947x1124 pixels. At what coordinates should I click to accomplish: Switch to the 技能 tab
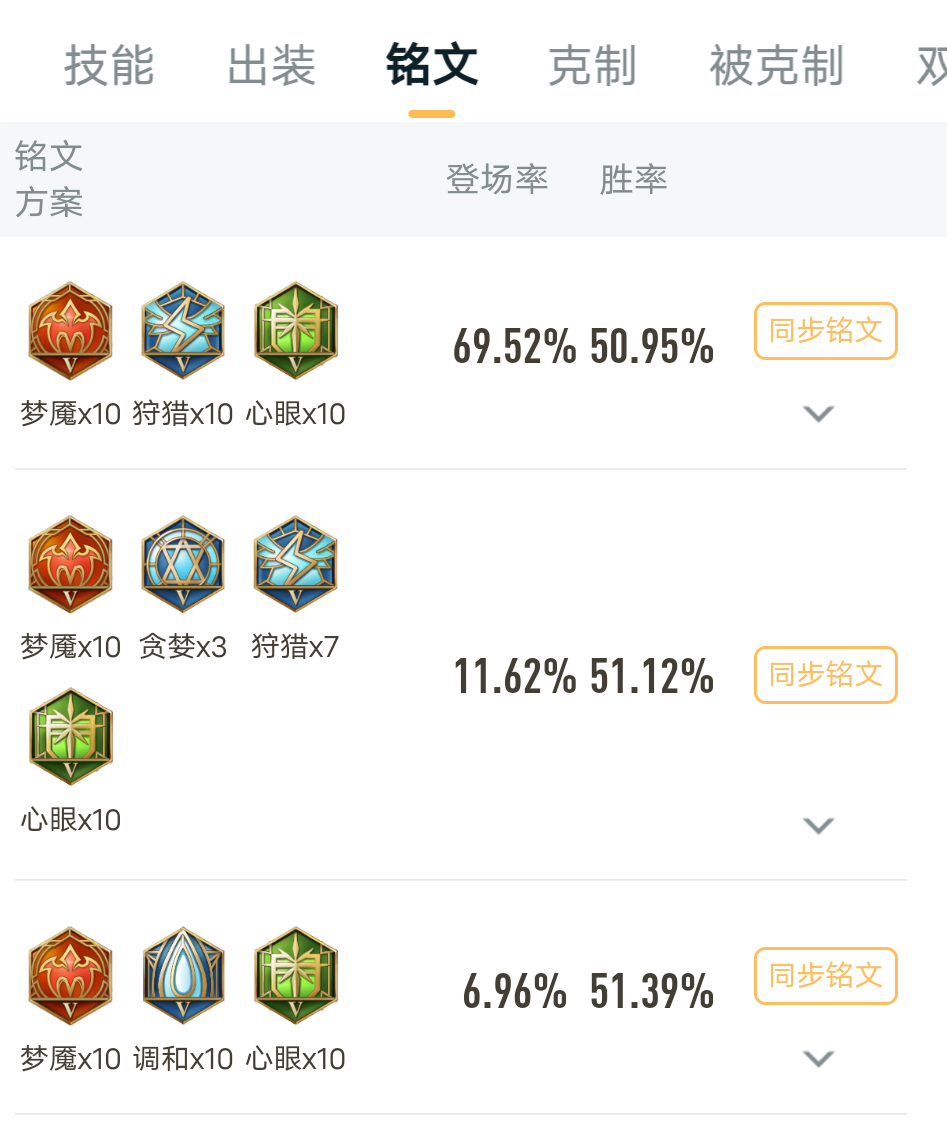pyautogui.click(x=109, y=66)
